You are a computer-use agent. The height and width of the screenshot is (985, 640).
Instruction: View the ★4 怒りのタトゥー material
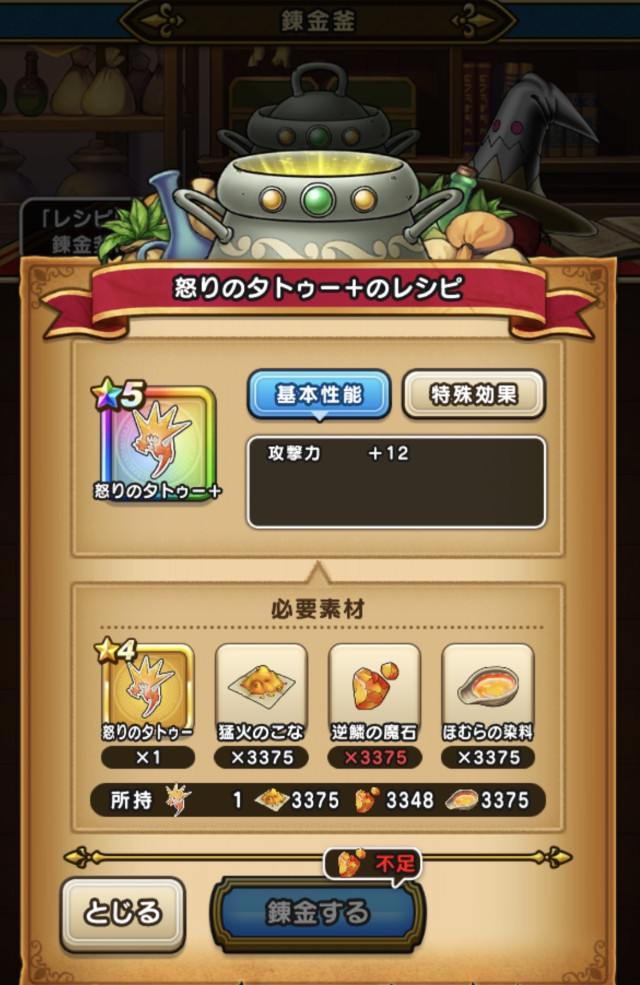pos(148,689)
